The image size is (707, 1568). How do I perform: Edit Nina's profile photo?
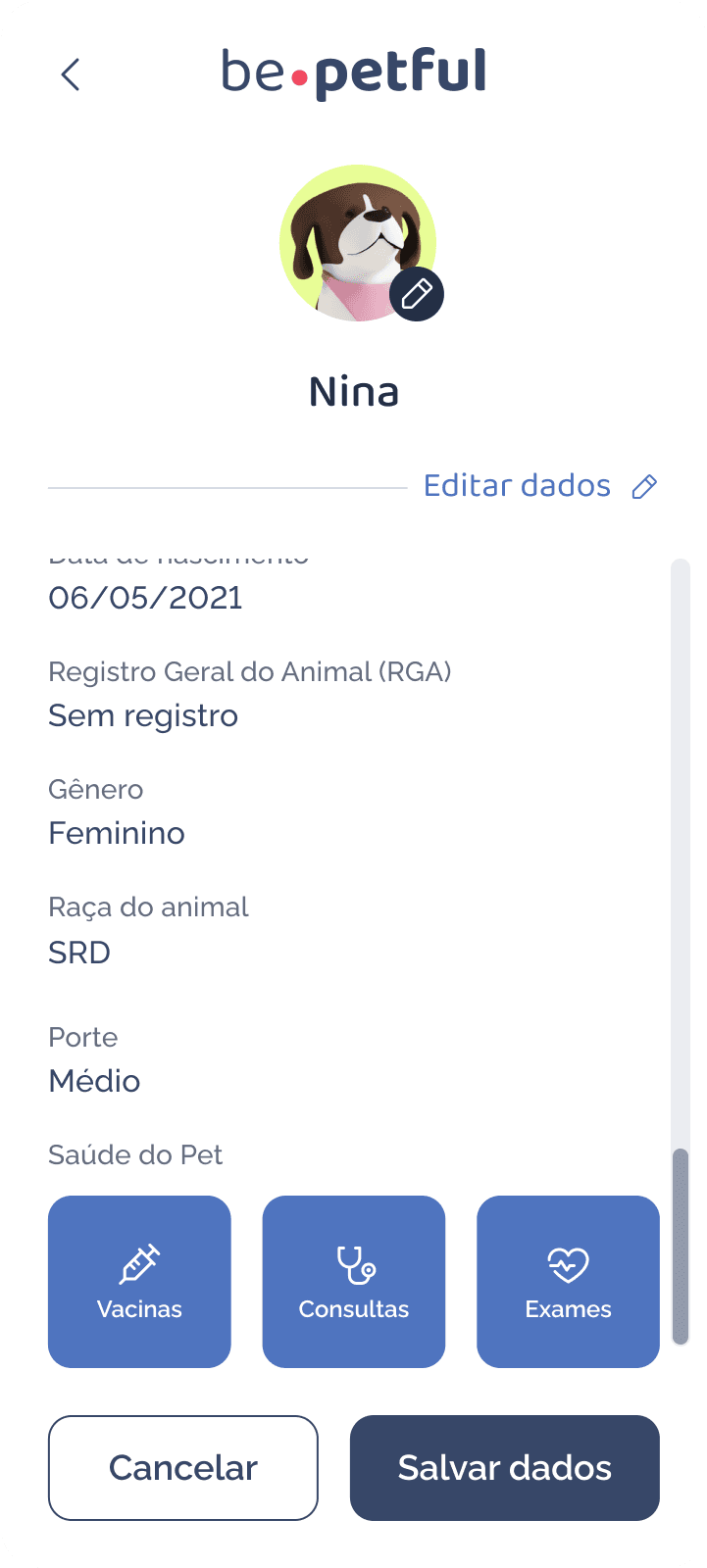tap(417, 294)
